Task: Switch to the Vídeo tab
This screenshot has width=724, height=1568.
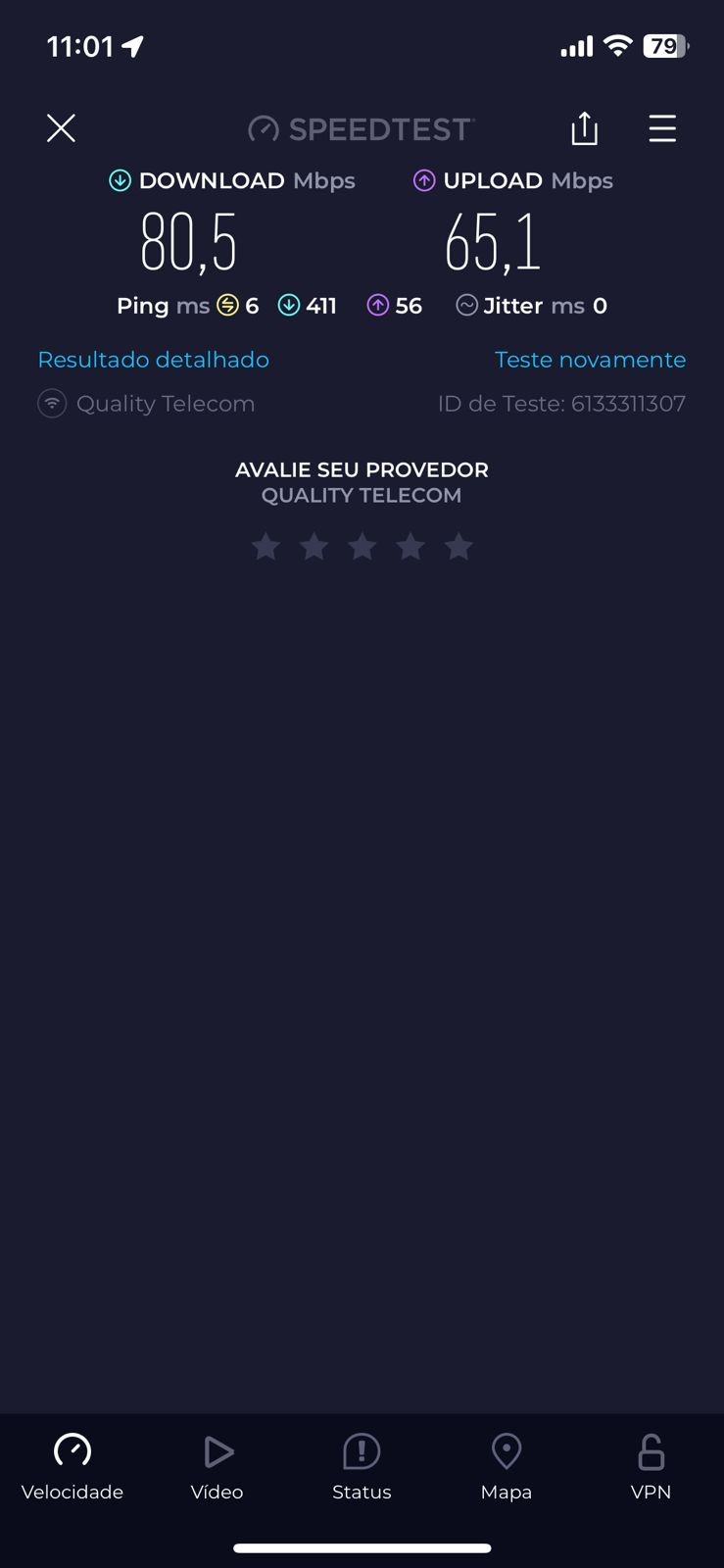Action: (x=217, y=1467)
